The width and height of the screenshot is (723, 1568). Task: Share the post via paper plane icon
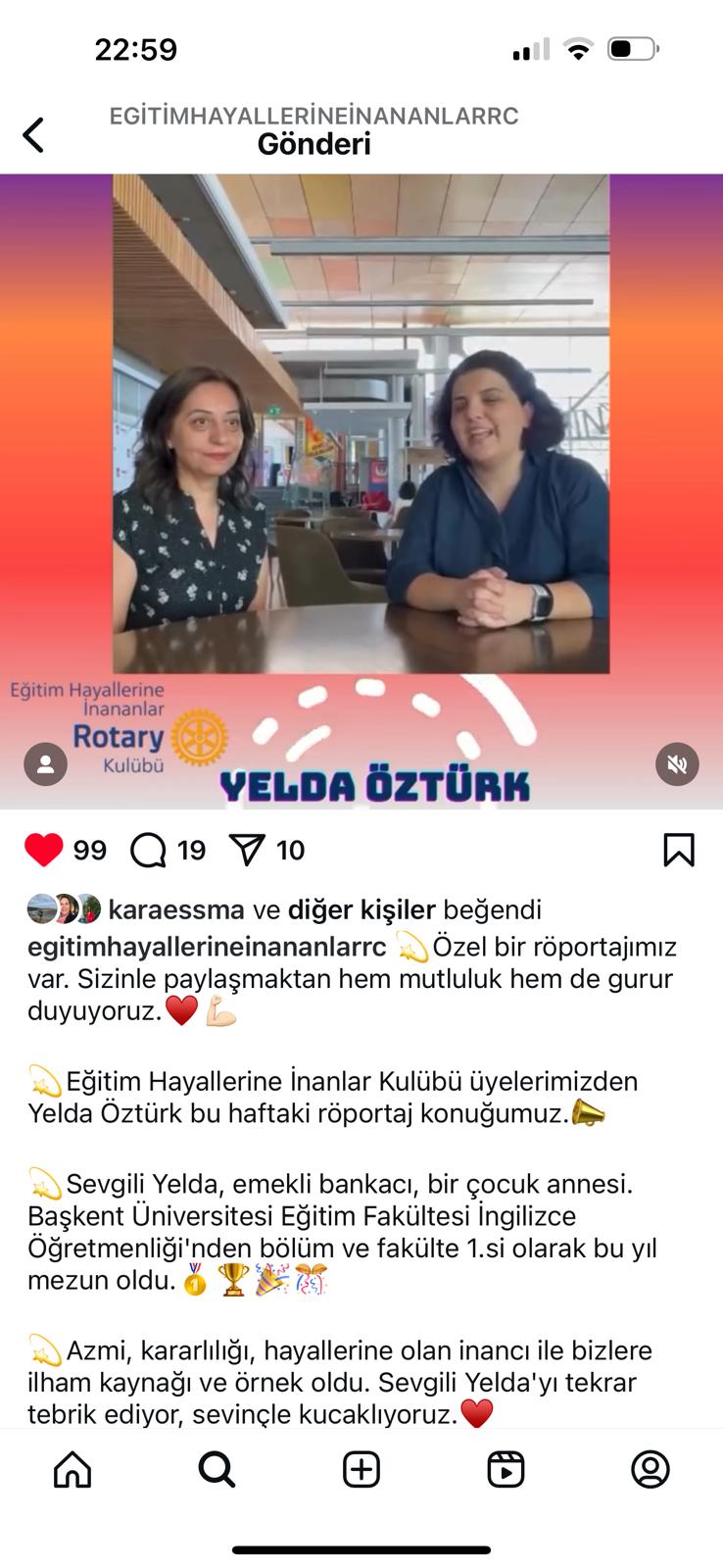[x=247, y=851]
